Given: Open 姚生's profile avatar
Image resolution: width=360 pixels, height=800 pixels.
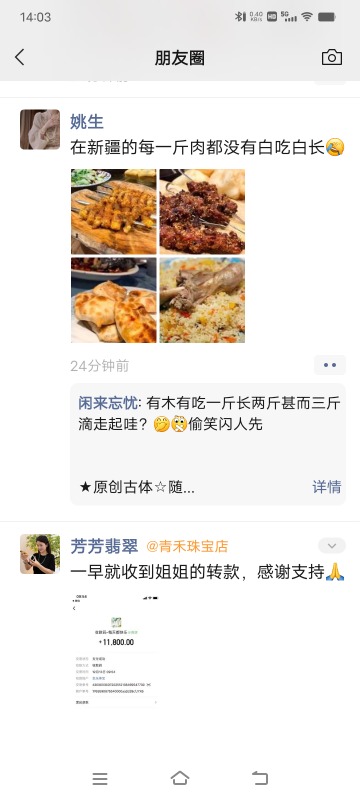Looking at the screenshot, I should pos(40,129).
